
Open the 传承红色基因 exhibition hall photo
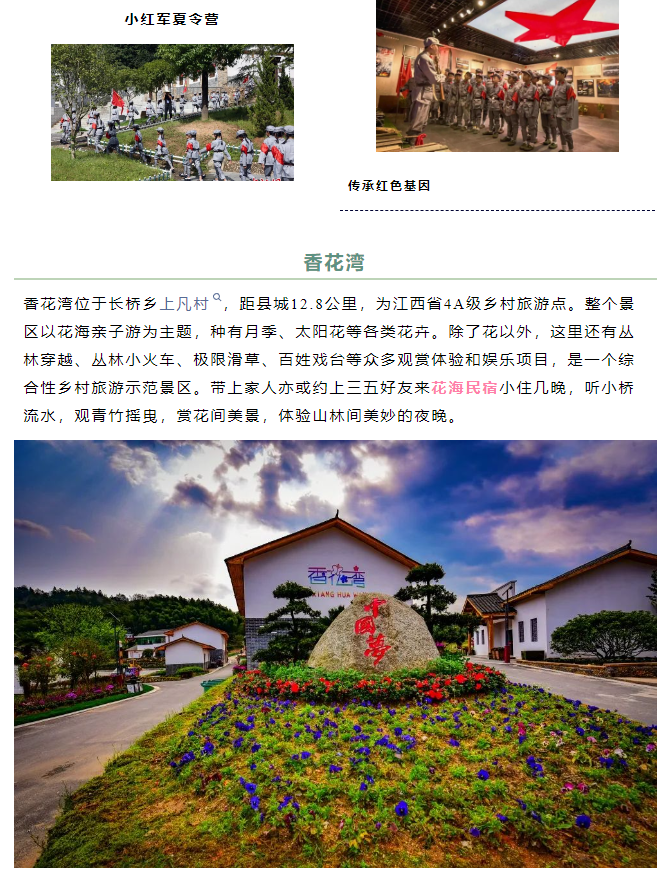coord(497,76)
